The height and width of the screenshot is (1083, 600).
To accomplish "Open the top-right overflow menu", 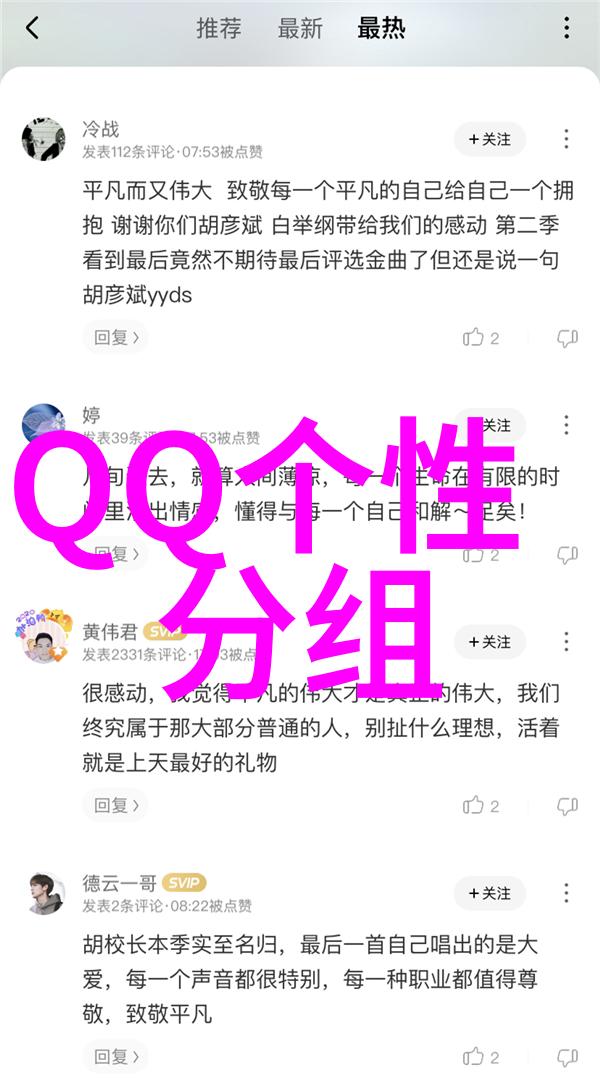I will click(x=567, y=28).
